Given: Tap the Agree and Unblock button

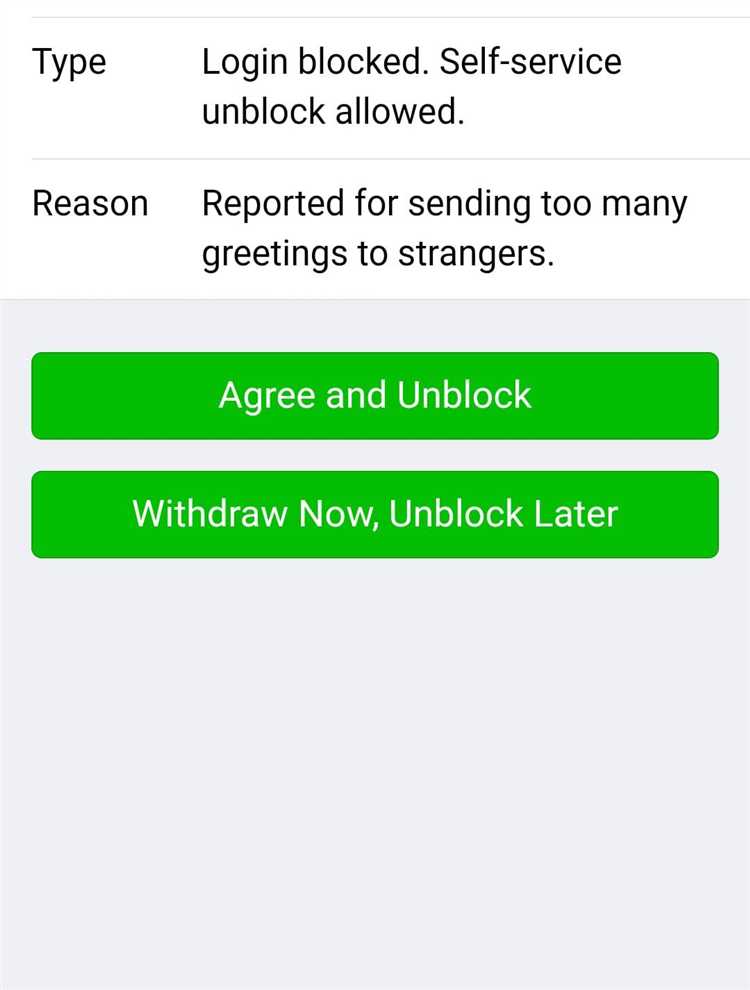Looking at the screenshot, I should pos(375,396).
